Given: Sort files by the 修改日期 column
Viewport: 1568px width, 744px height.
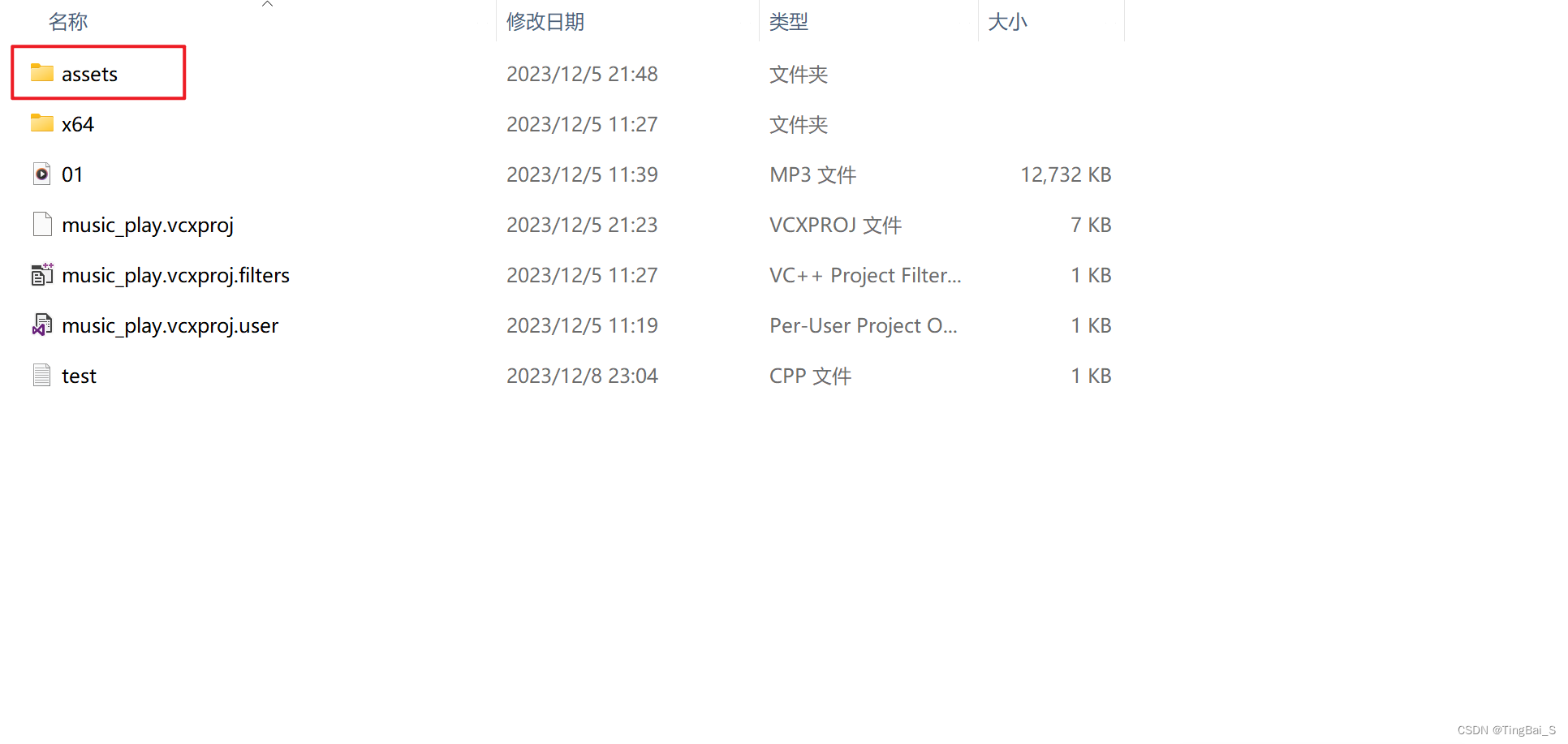Looking at the screenshot, I should 545,22.
